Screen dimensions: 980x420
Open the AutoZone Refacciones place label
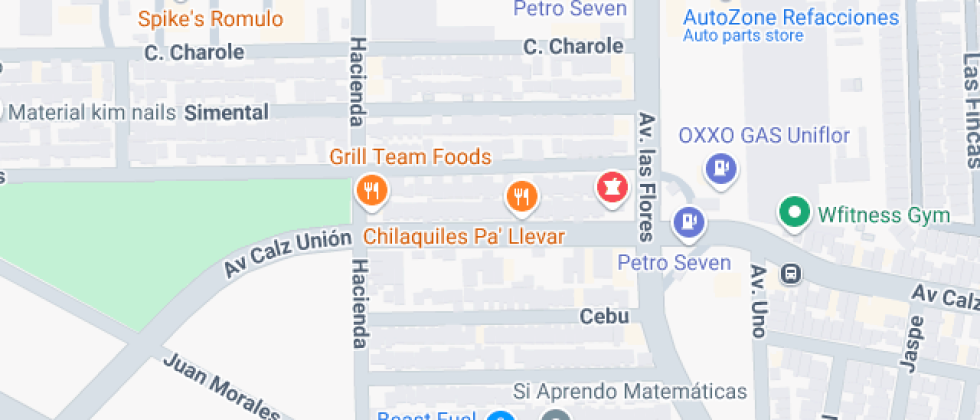790,18
